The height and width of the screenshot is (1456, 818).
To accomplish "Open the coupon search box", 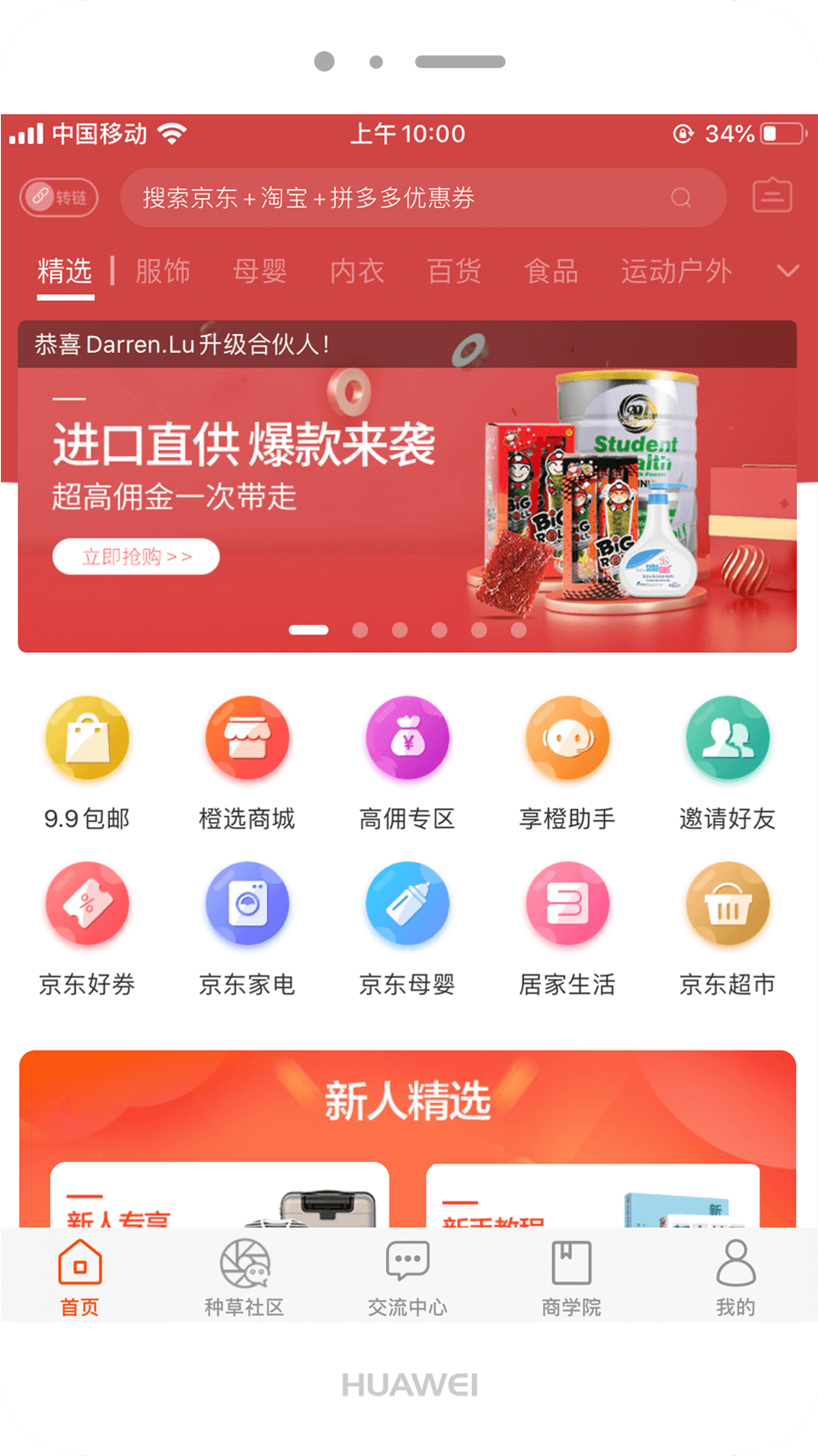I will pos(423,198).
